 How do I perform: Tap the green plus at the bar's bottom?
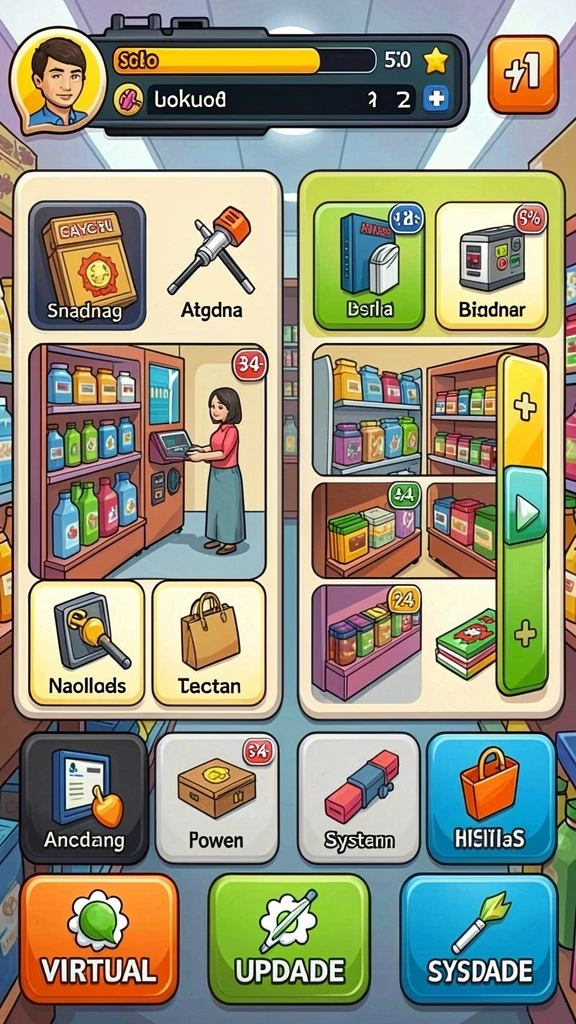(x=524, y=634)
